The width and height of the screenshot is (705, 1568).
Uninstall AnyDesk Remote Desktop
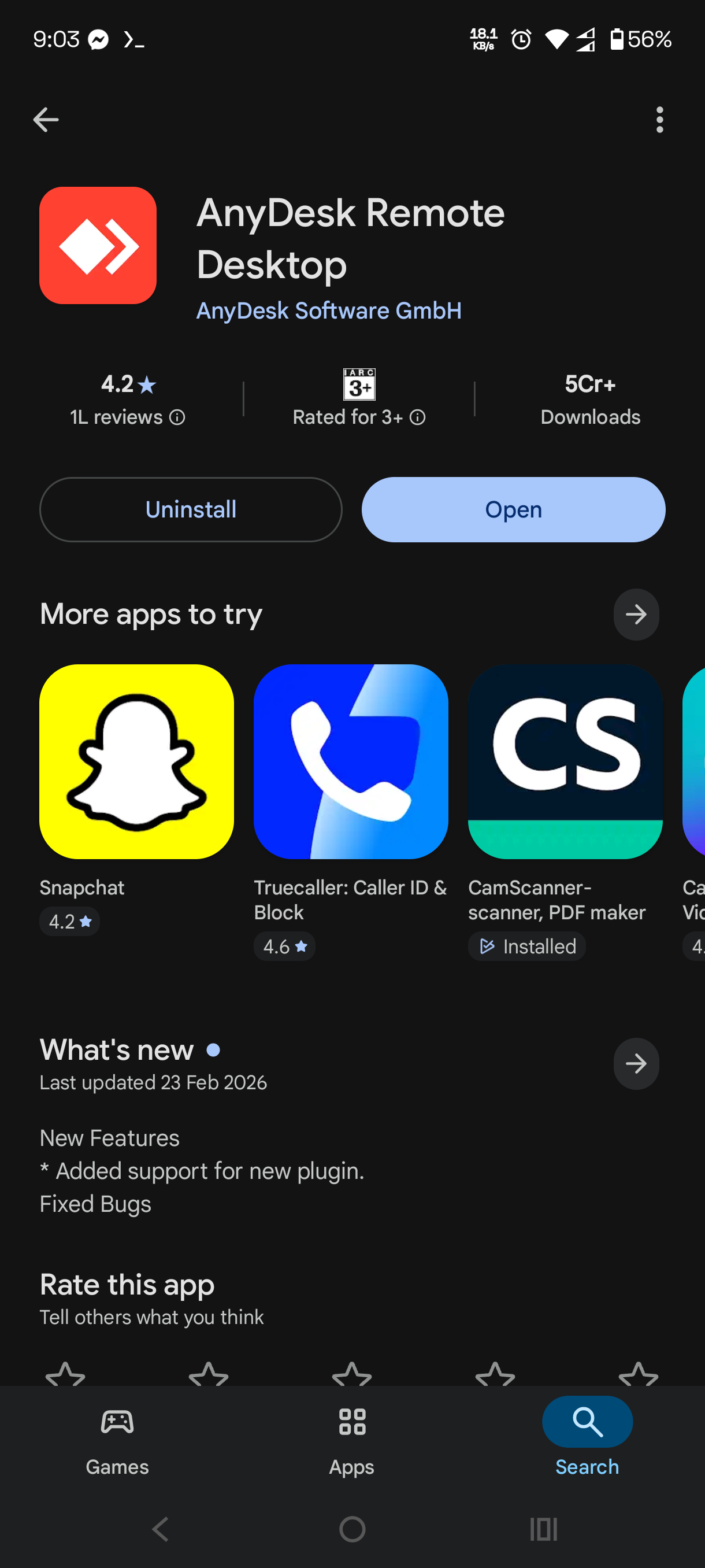pyautogui.click(x=190, y=509)
